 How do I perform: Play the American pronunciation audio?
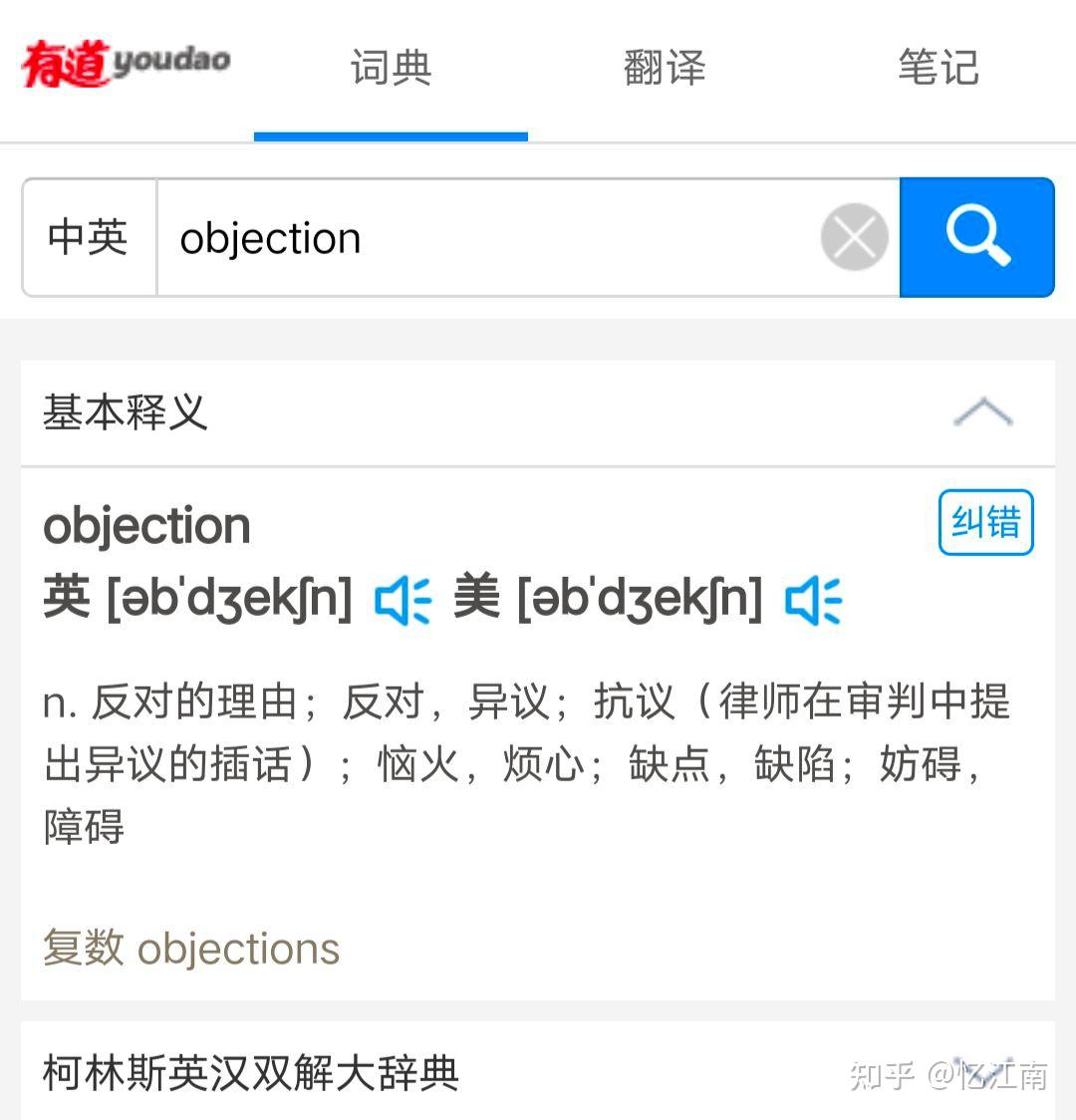(x=813, y=601)
